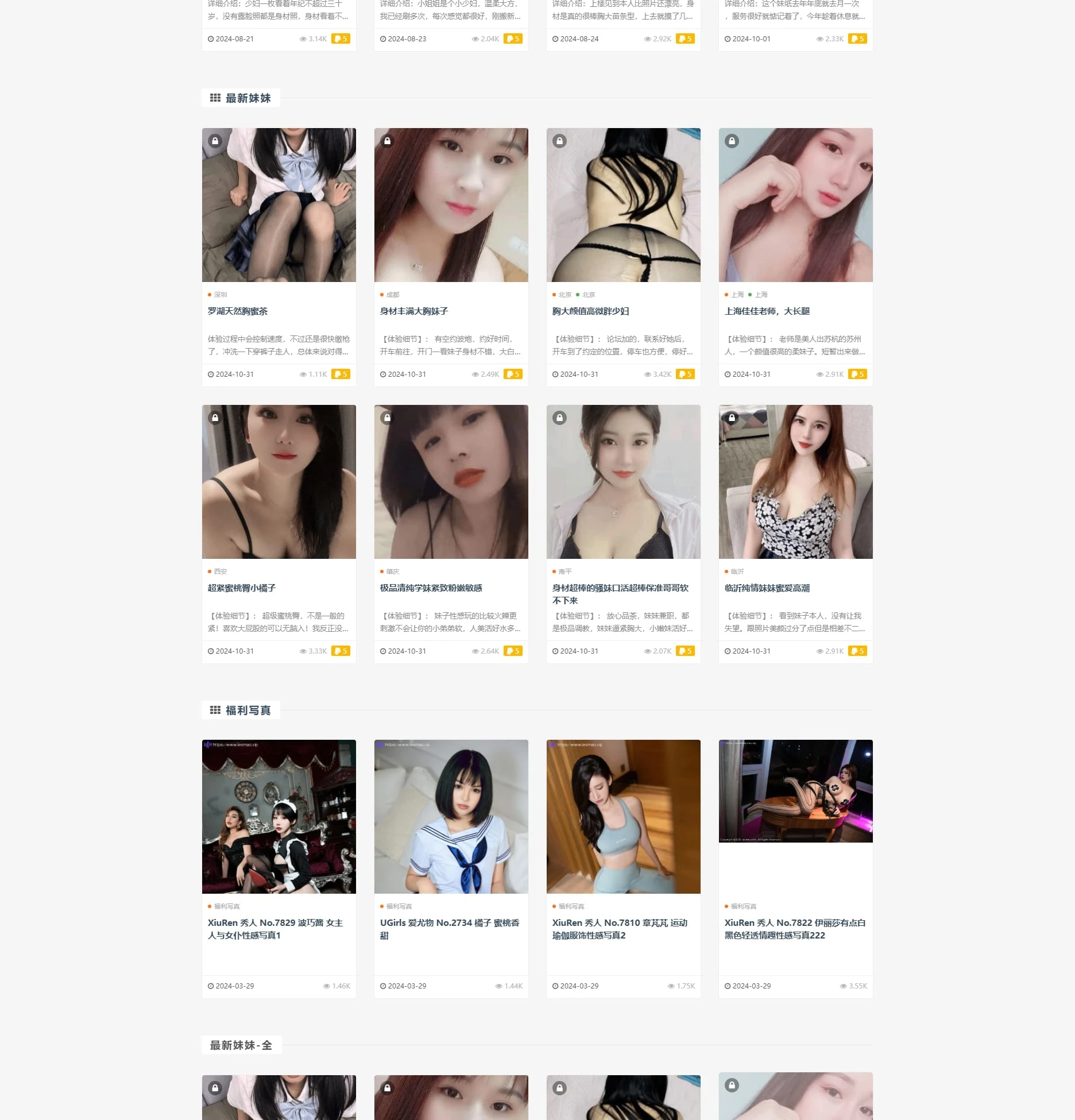Open XiuRen No.7822 伊丽莎 photo set
Image resolution: width=1075 pixels, height=1120 pixels.
[x=795, y=929]
